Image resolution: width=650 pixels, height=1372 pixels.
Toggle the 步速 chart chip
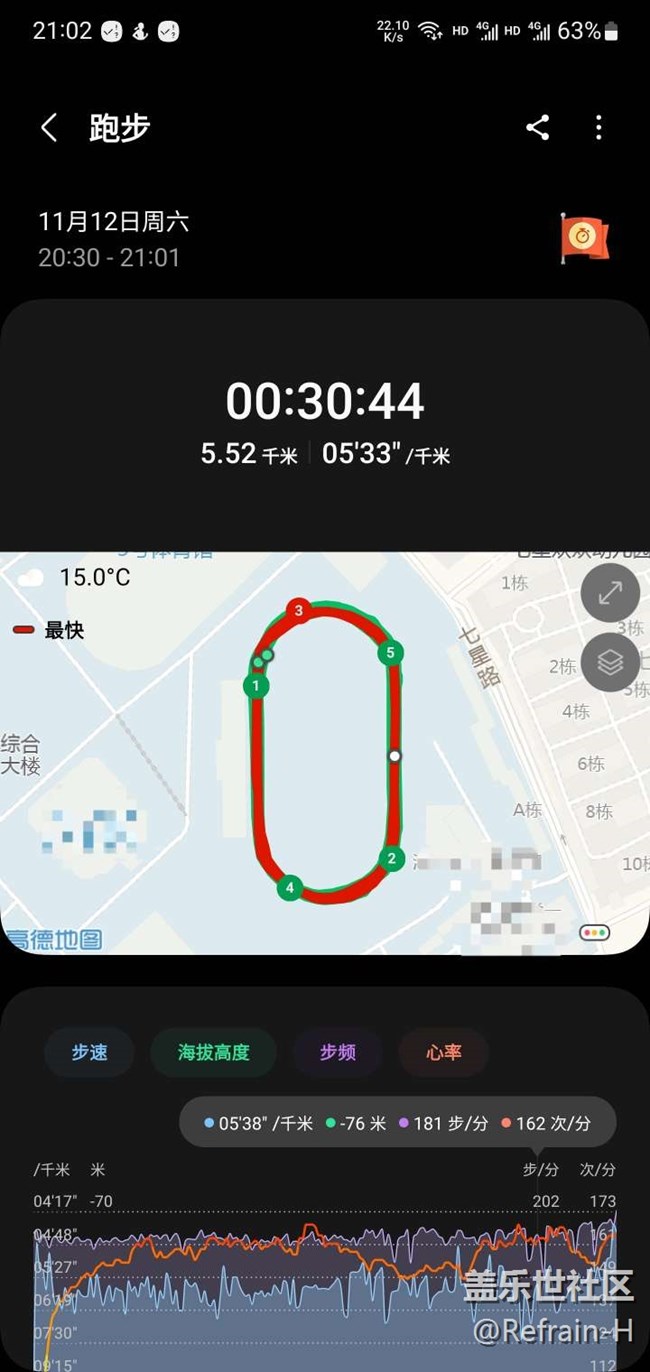89,1052
